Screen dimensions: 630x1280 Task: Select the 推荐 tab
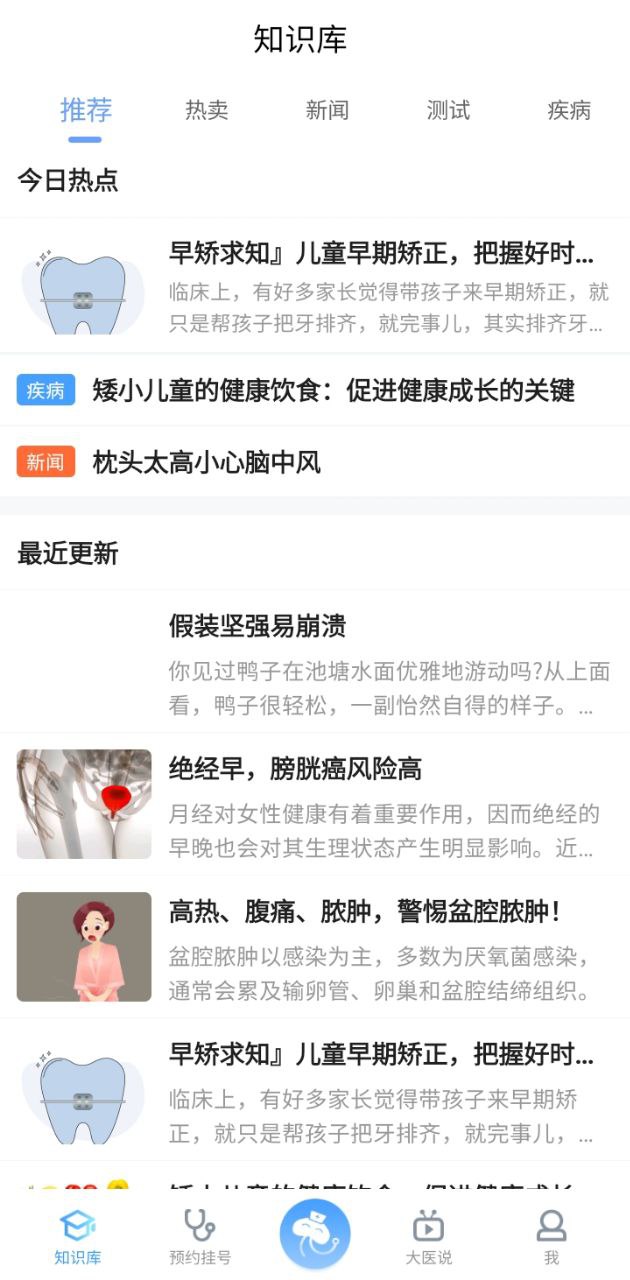[x=86, y=110]
